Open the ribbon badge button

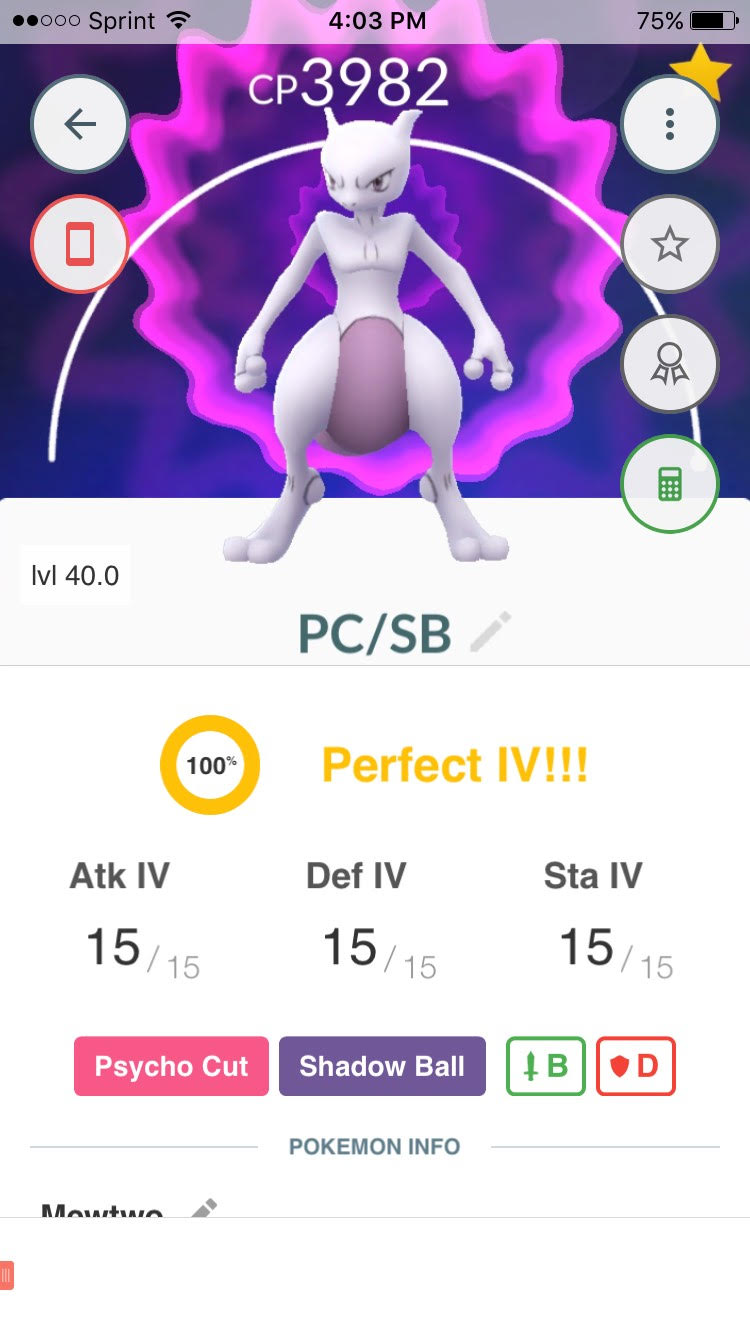(670, 364)
